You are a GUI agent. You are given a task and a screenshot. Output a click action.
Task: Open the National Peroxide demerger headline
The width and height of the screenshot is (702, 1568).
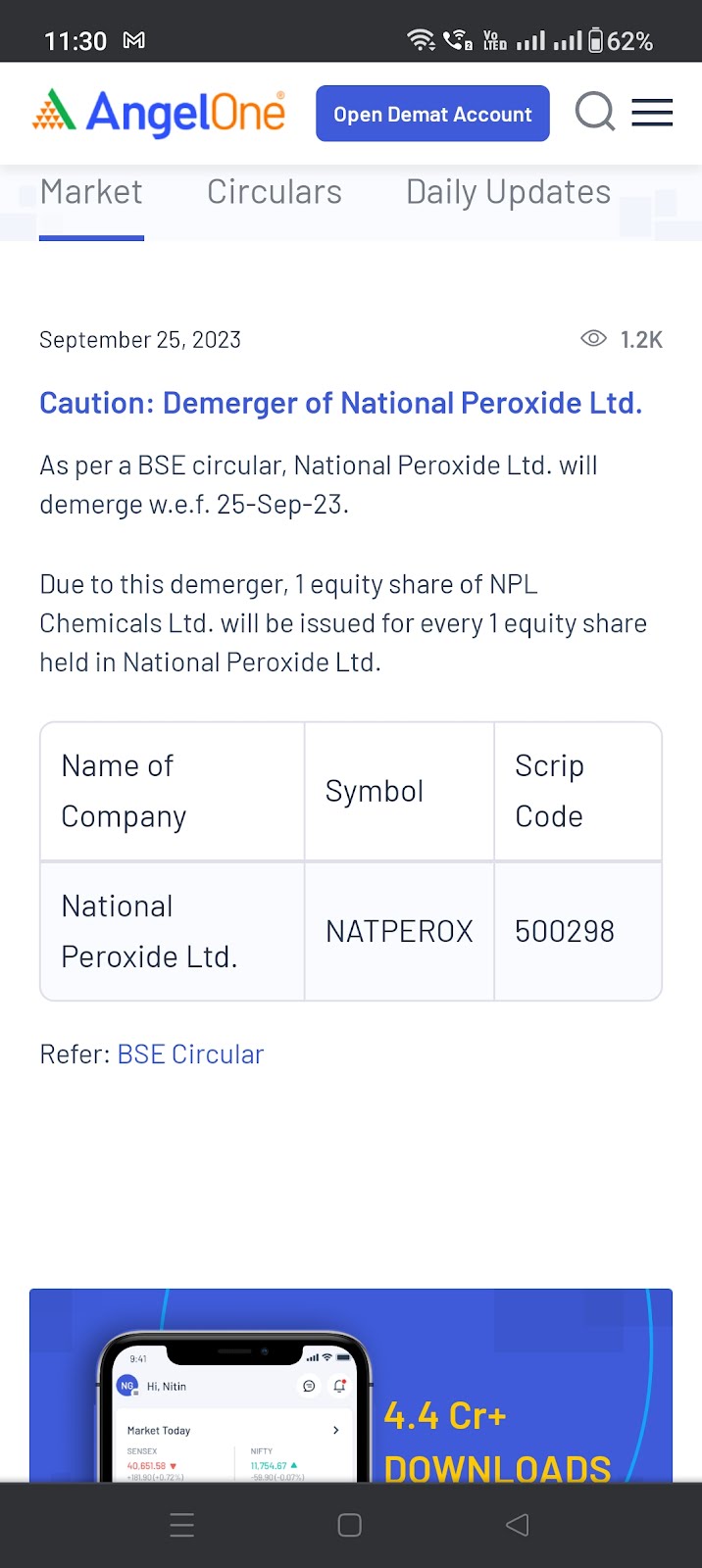click(341, 403)
